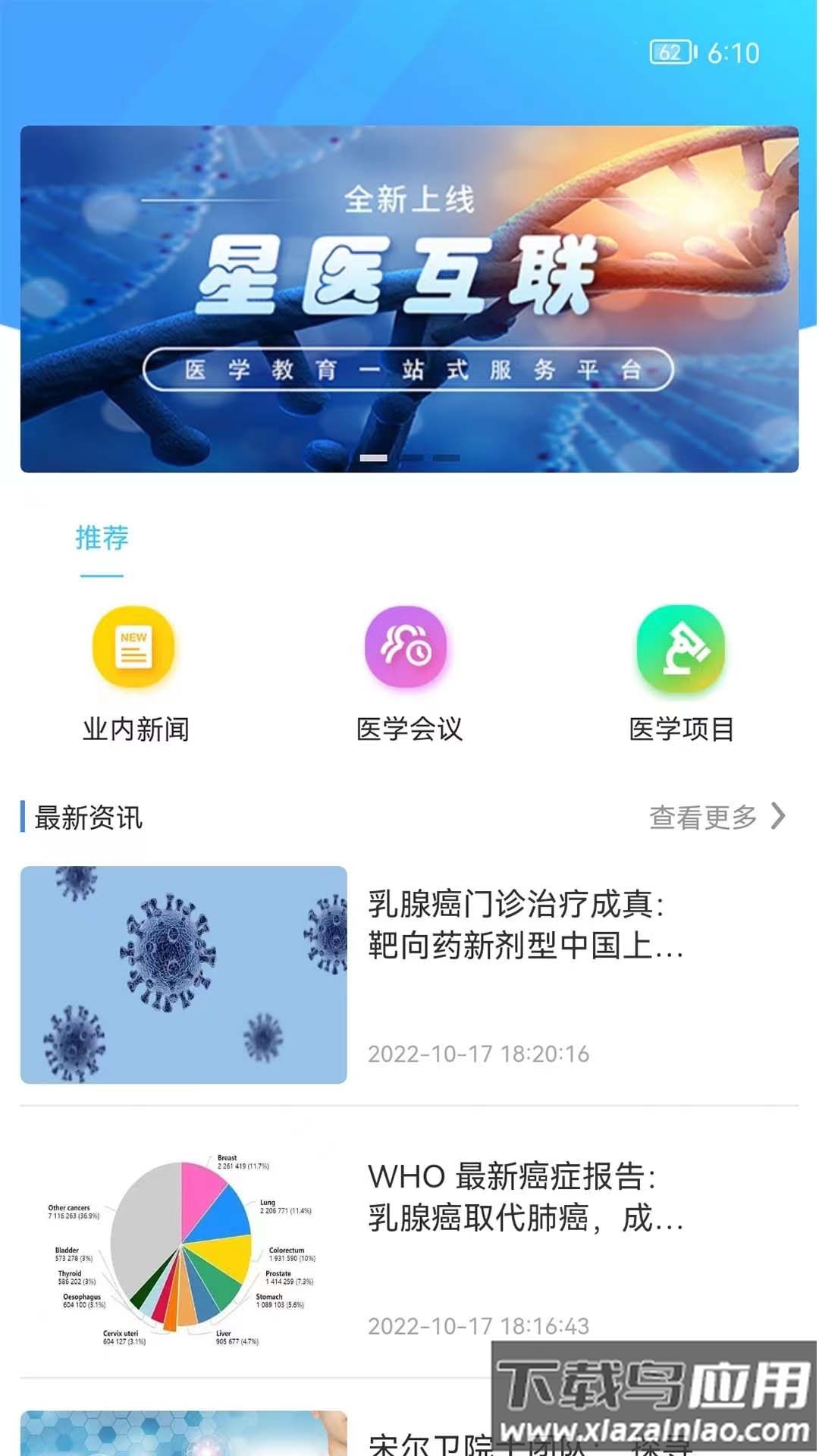
Task: Select the first carousel indicator dot
Action: click(x=375, y=458)
